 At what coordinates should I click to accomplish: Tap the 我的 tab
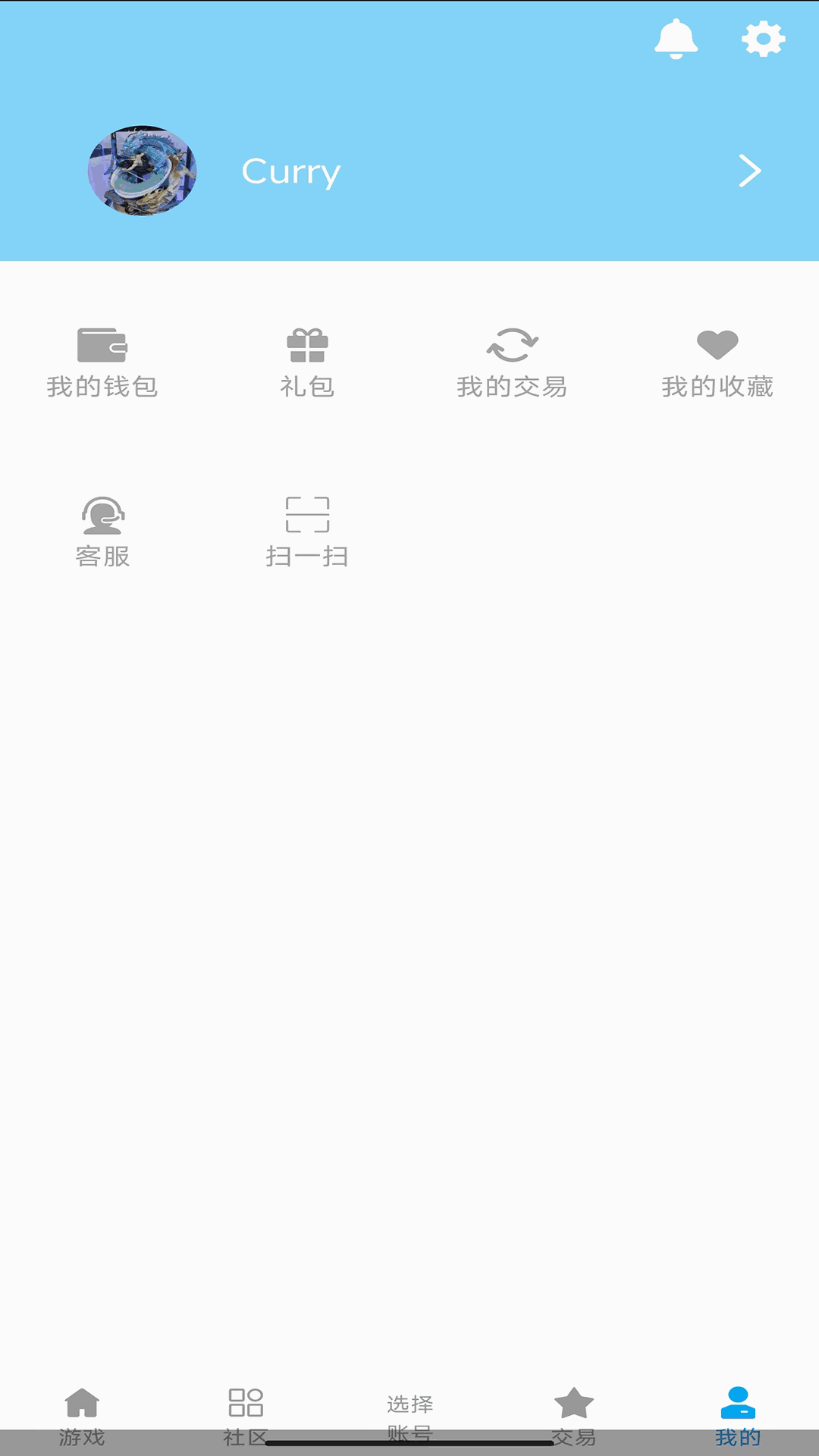point(737,1415)
